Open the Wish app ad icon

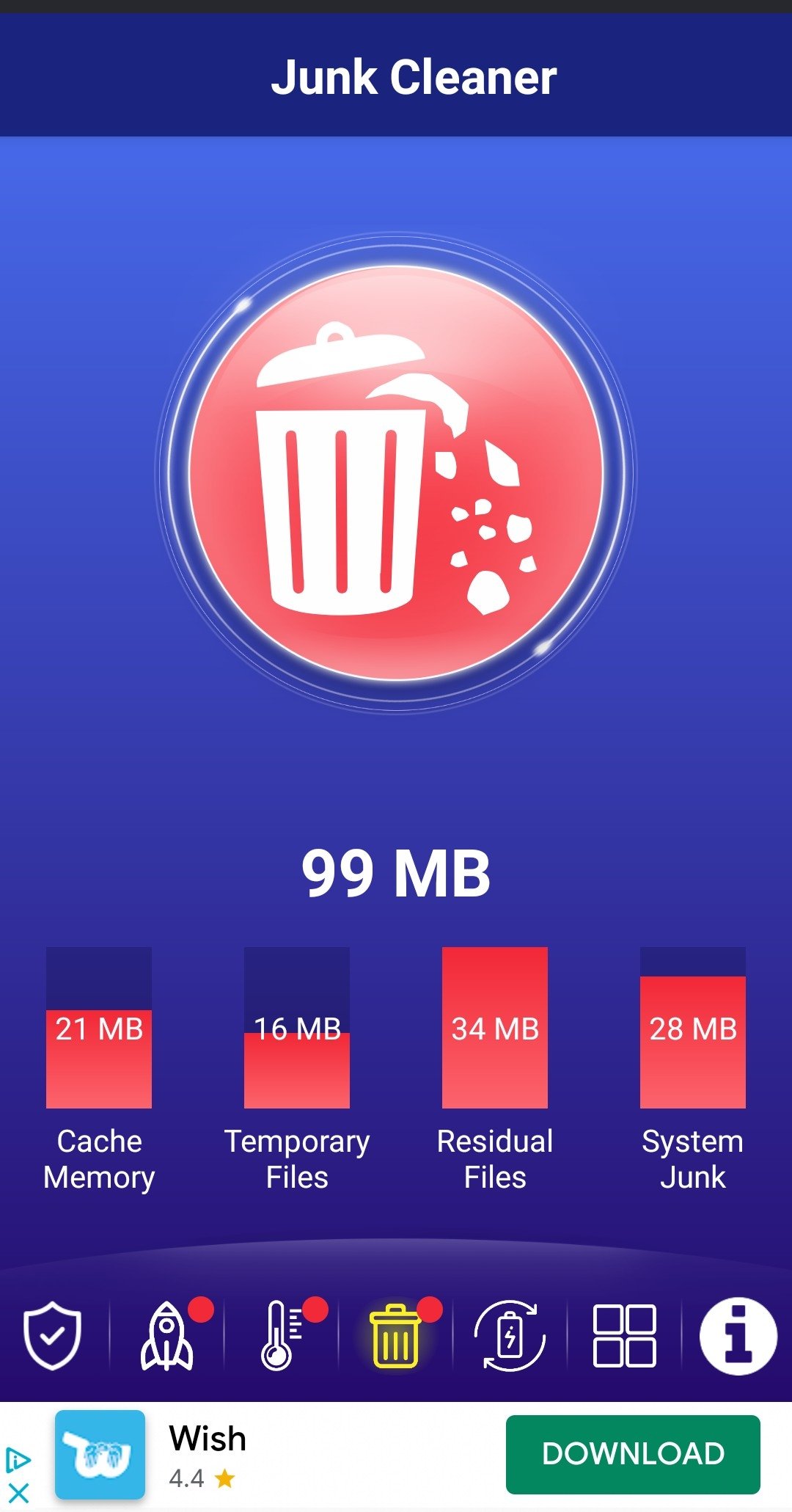tap(100, 1454)
